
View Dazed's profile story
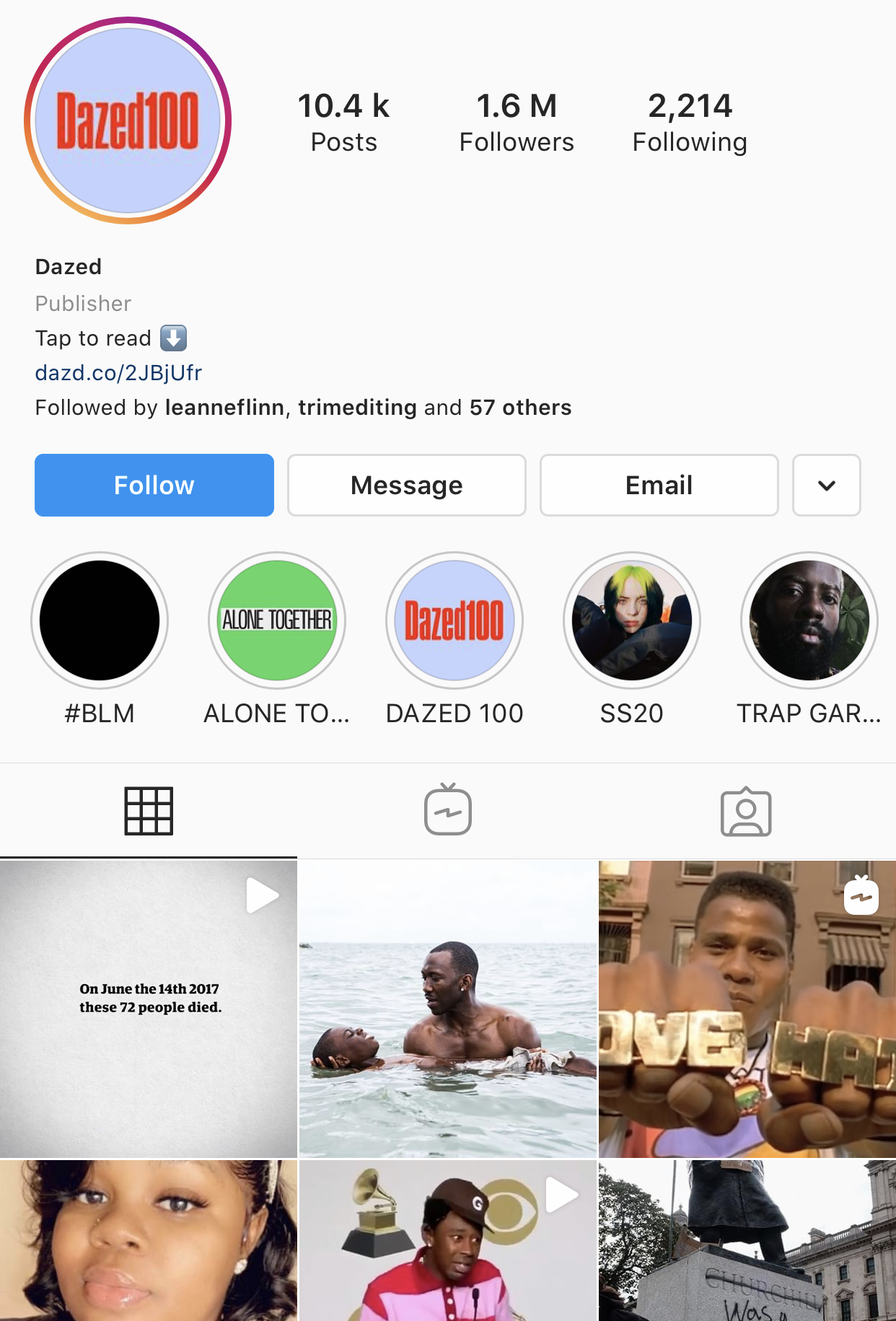point(128,120)
